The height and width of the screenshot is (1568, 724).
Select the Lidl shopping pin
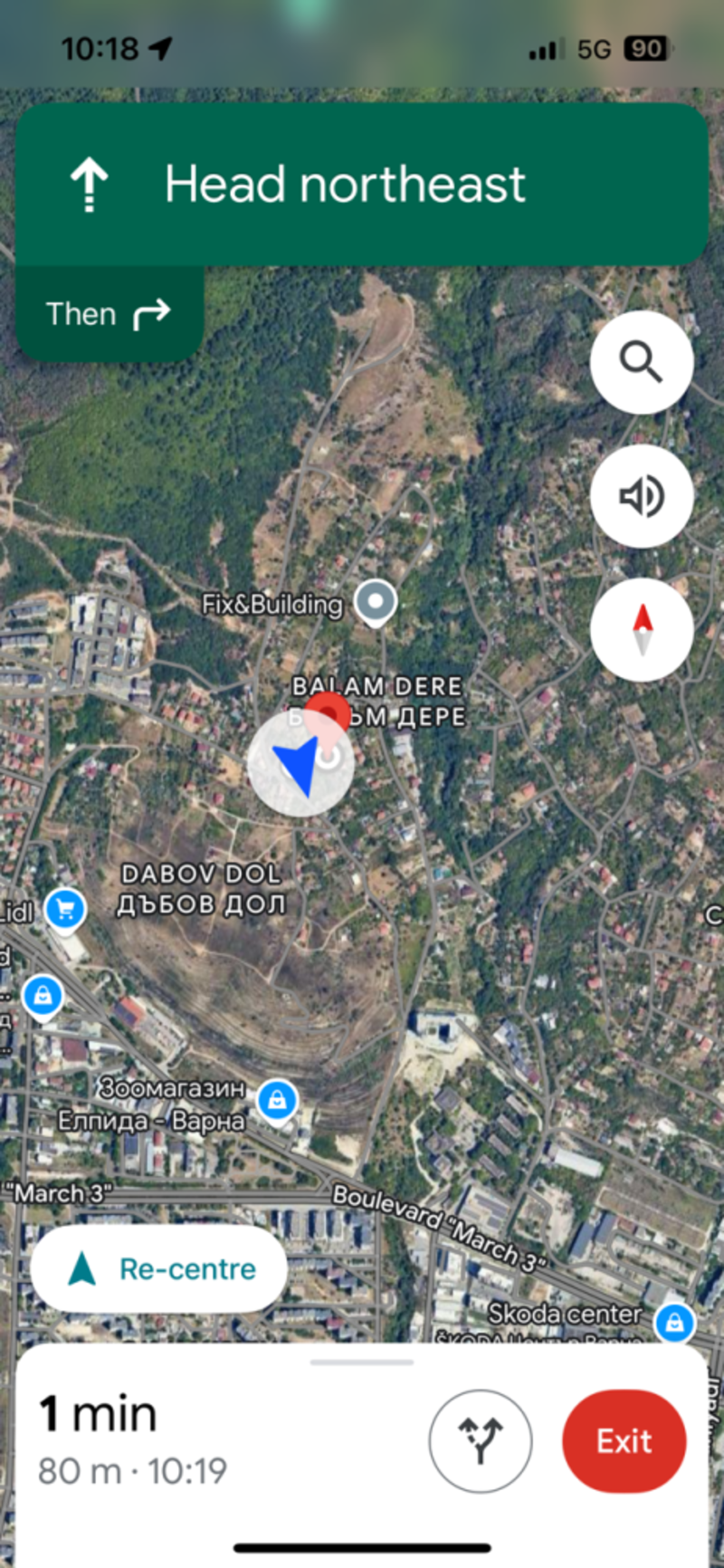65,911
